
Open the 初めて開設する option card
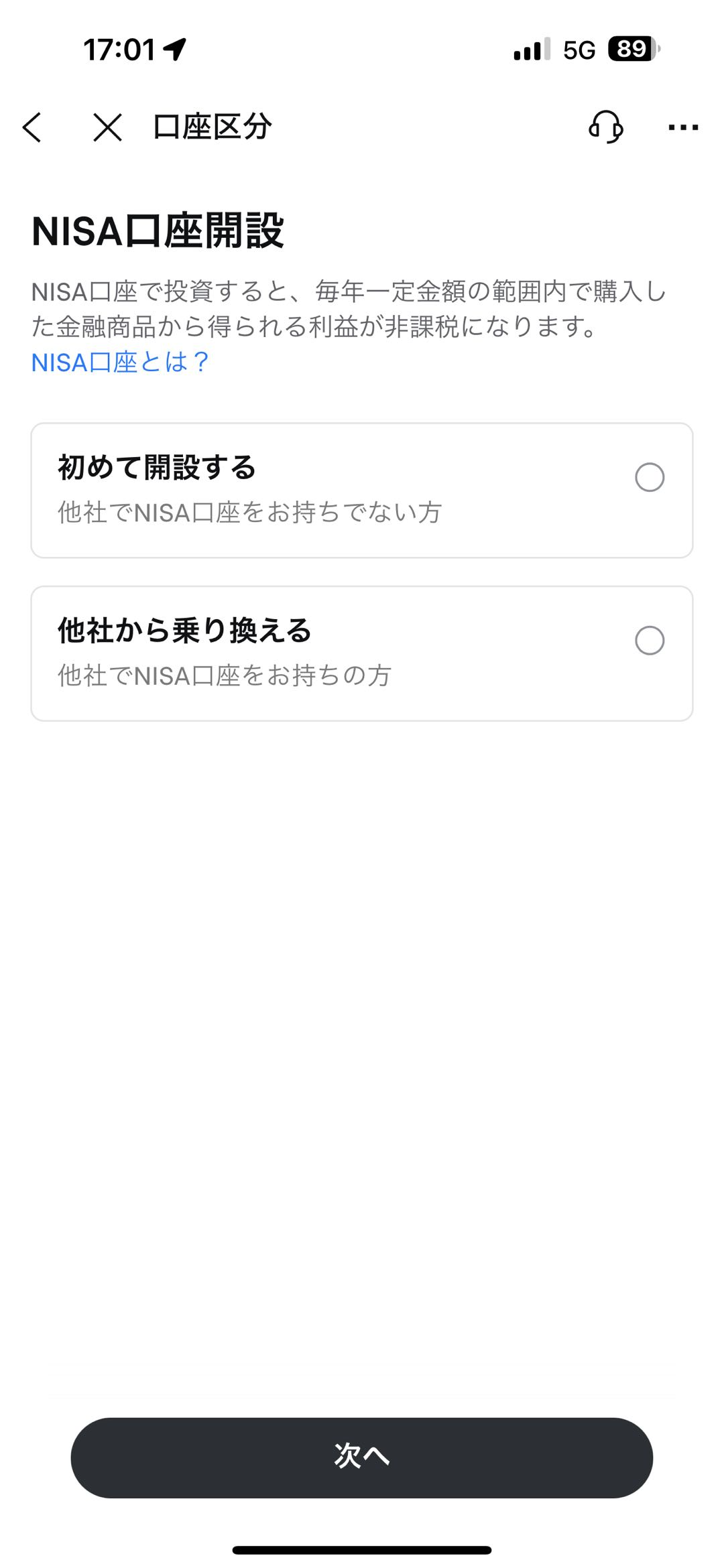[362, 489]
